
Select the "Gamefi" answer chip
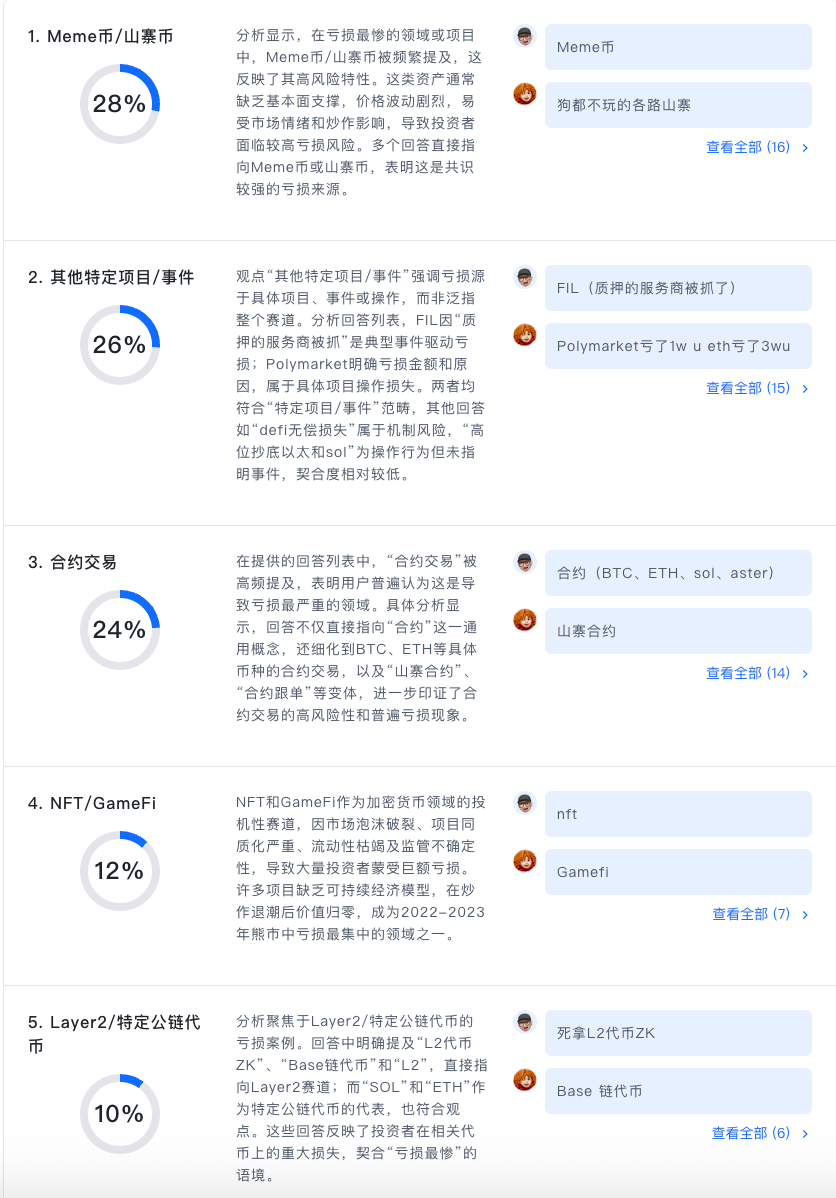[678, 870]
